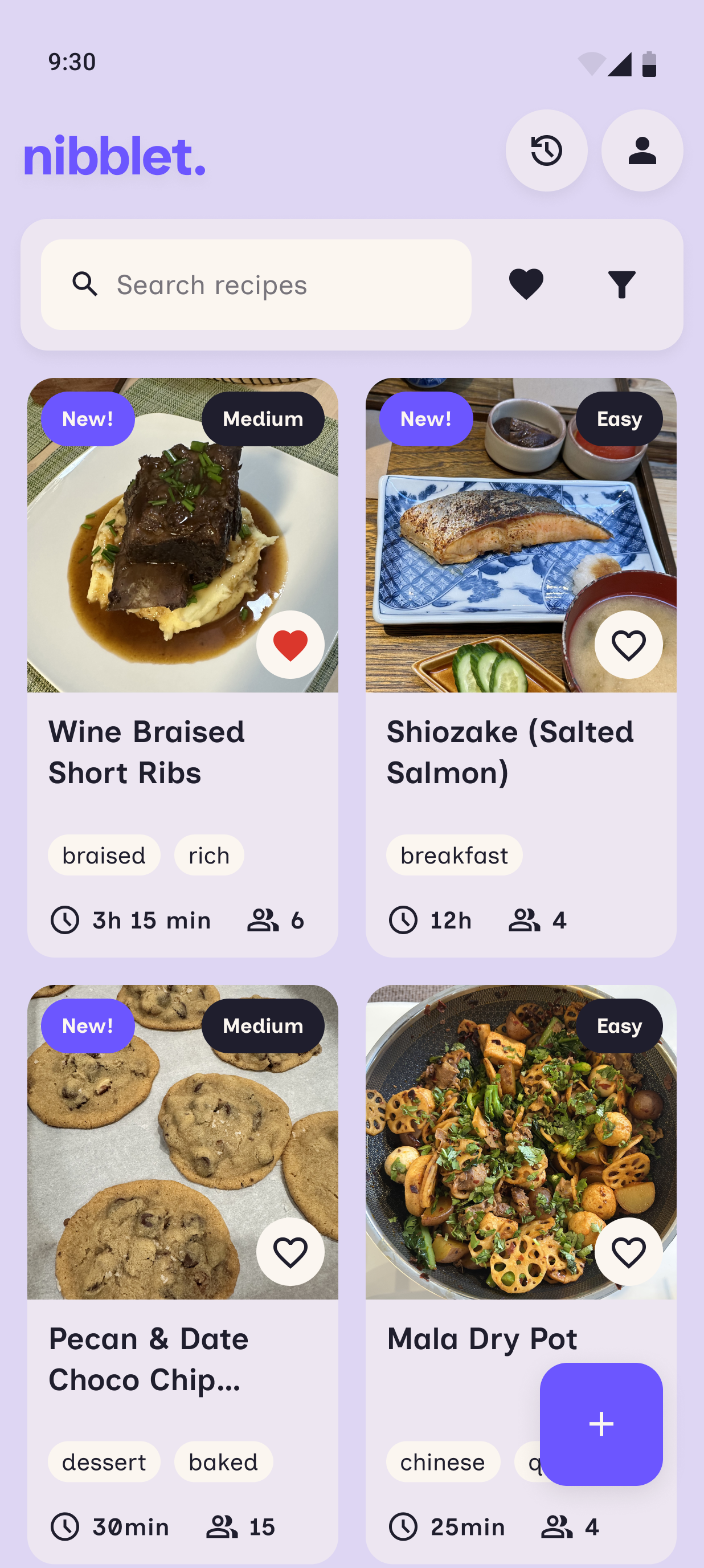Click the clock icon on Wine Braised Short Ribs
Image resolution: width=704 pixels, height=1568 pixels.
click(x=65, y=921)
